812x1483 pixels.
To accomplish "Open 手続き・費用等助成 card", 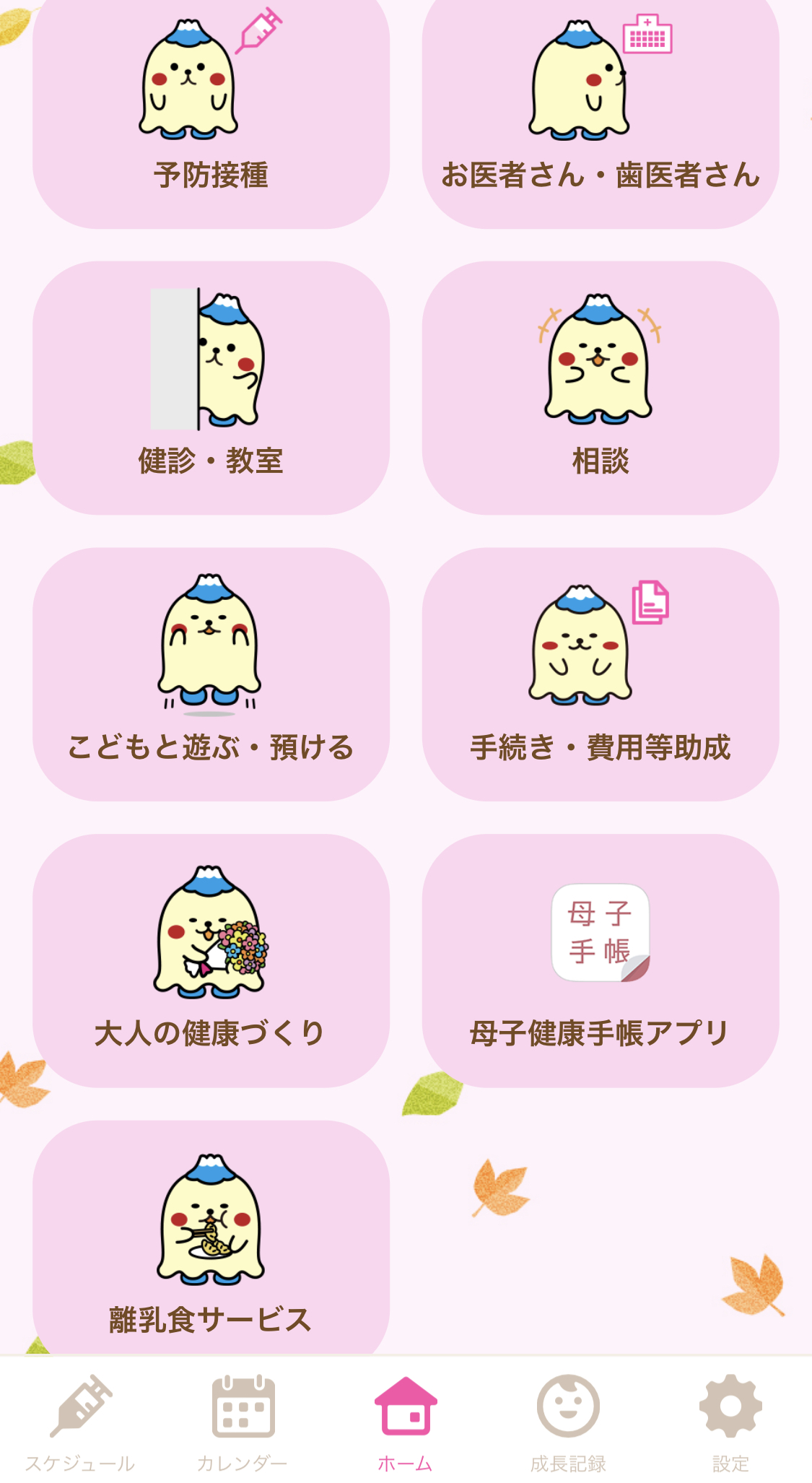I will click(601, 674).
